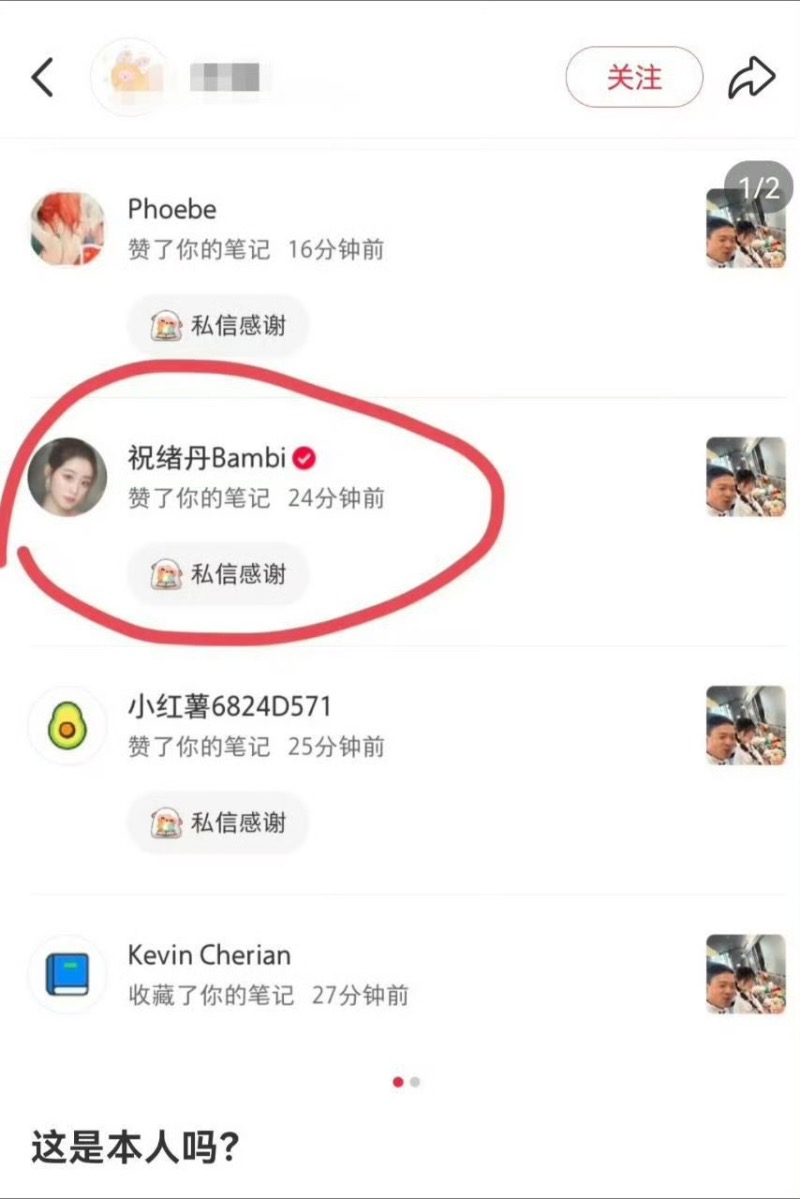Tap the image page indicator dots
Image resolution: width=800 pixels, height=1199 pixels.
click(406, 1082)
